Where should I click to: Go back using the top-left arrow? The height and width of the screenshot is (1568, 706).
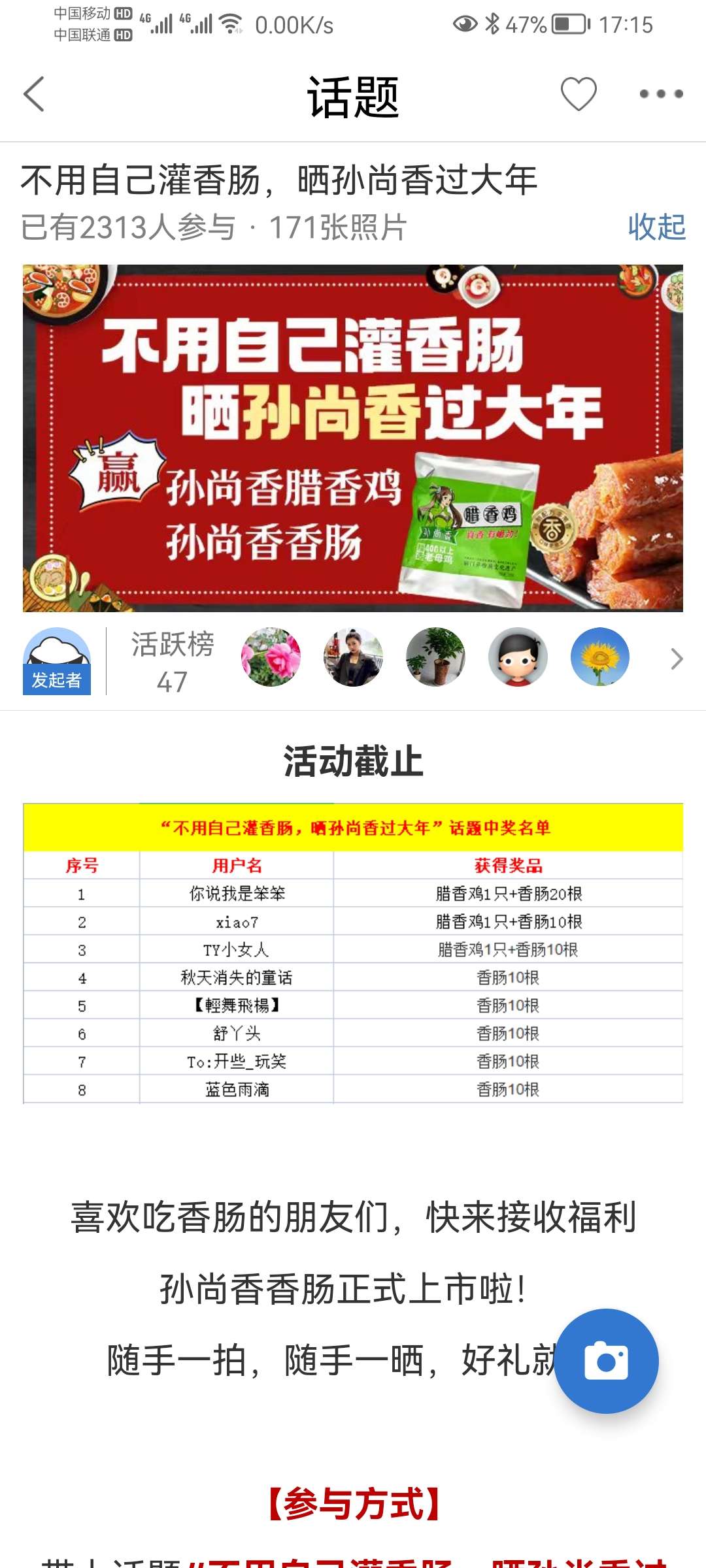click(34, 94)
